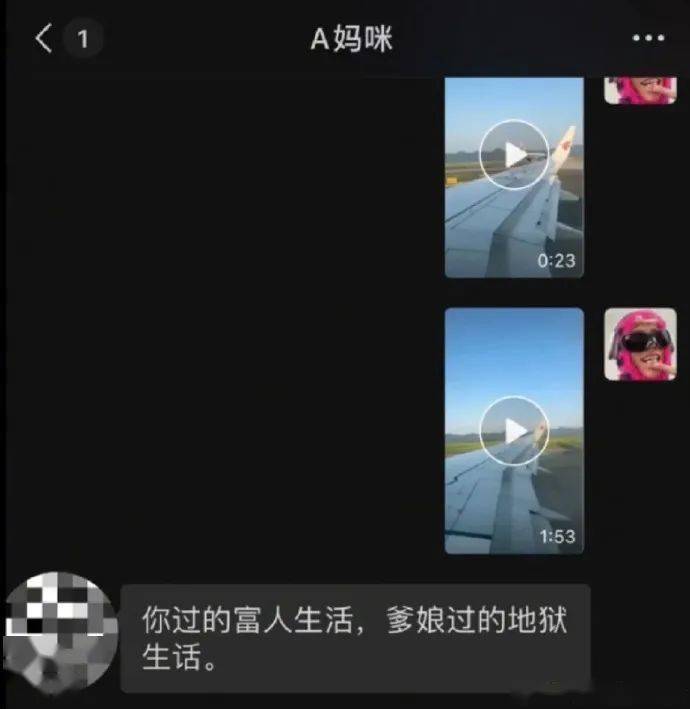Play the 1:53 video message
This screenshot has width=690, height=709.
coord(514,430)
